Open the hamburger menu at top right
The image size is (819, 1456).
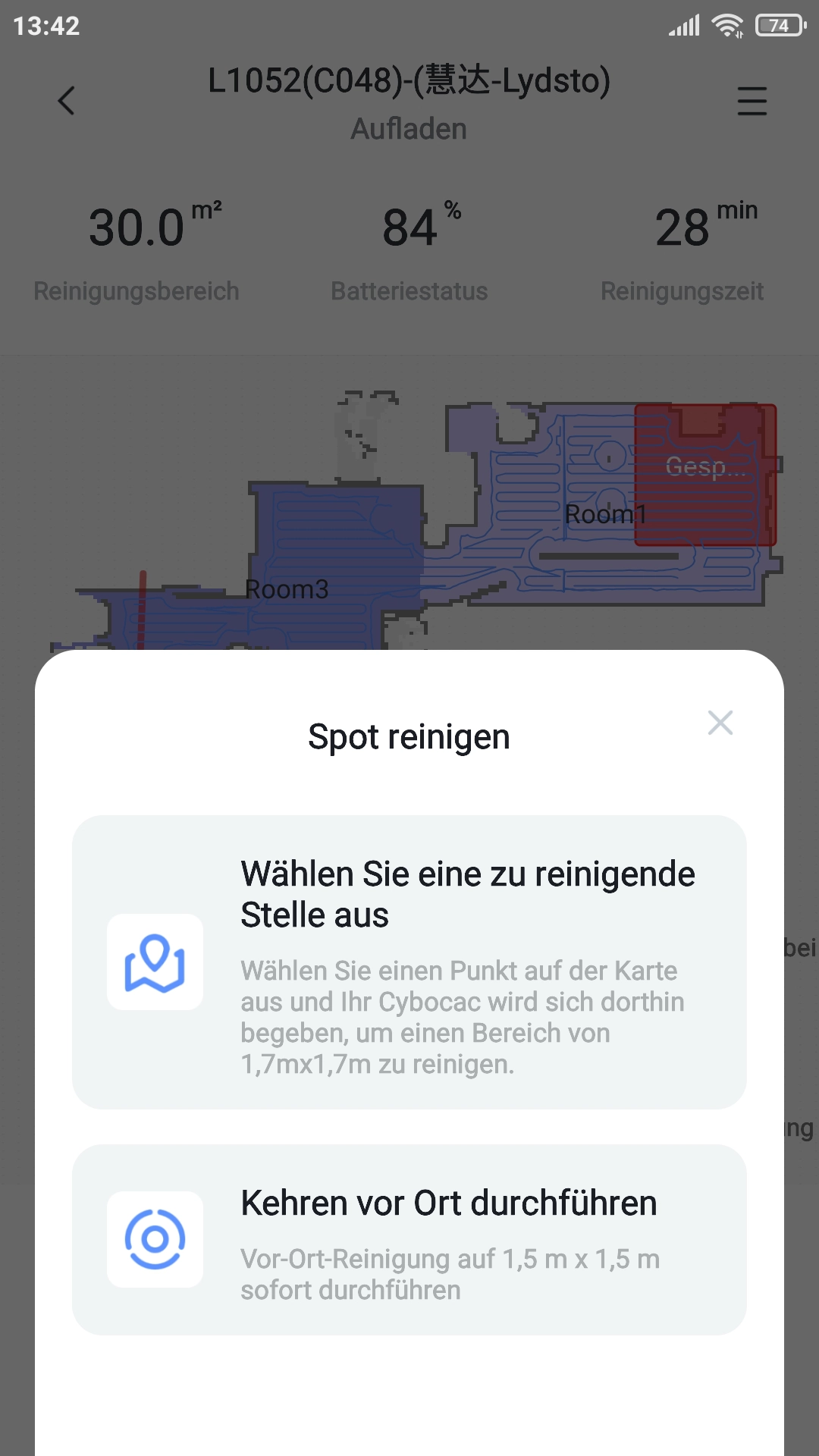tap(752, 100)
